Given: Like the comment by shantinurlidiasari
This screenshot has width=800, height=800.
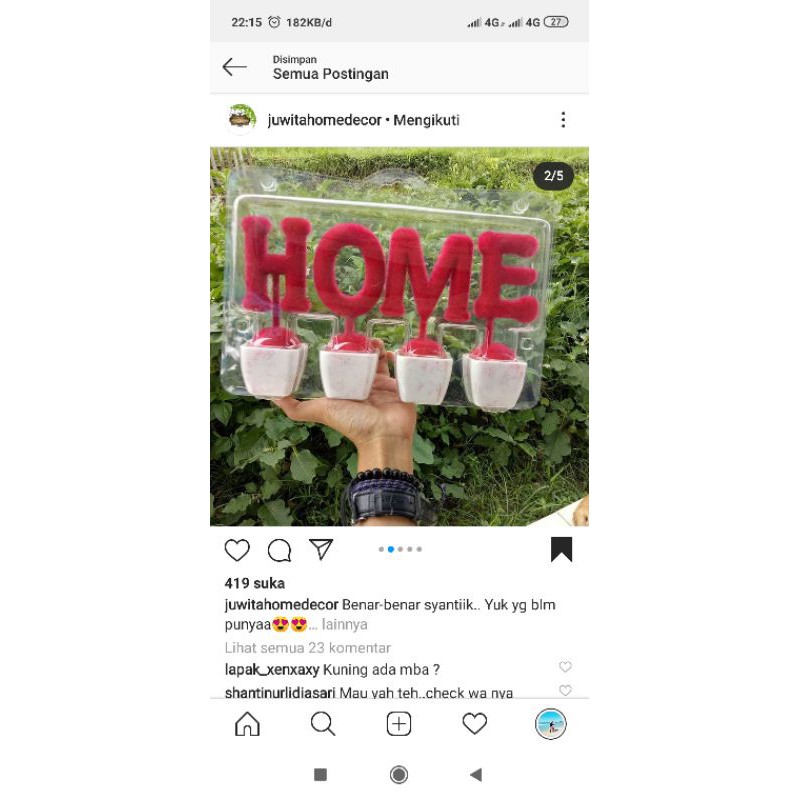Looking at the screenshot, I should [565, 691].
